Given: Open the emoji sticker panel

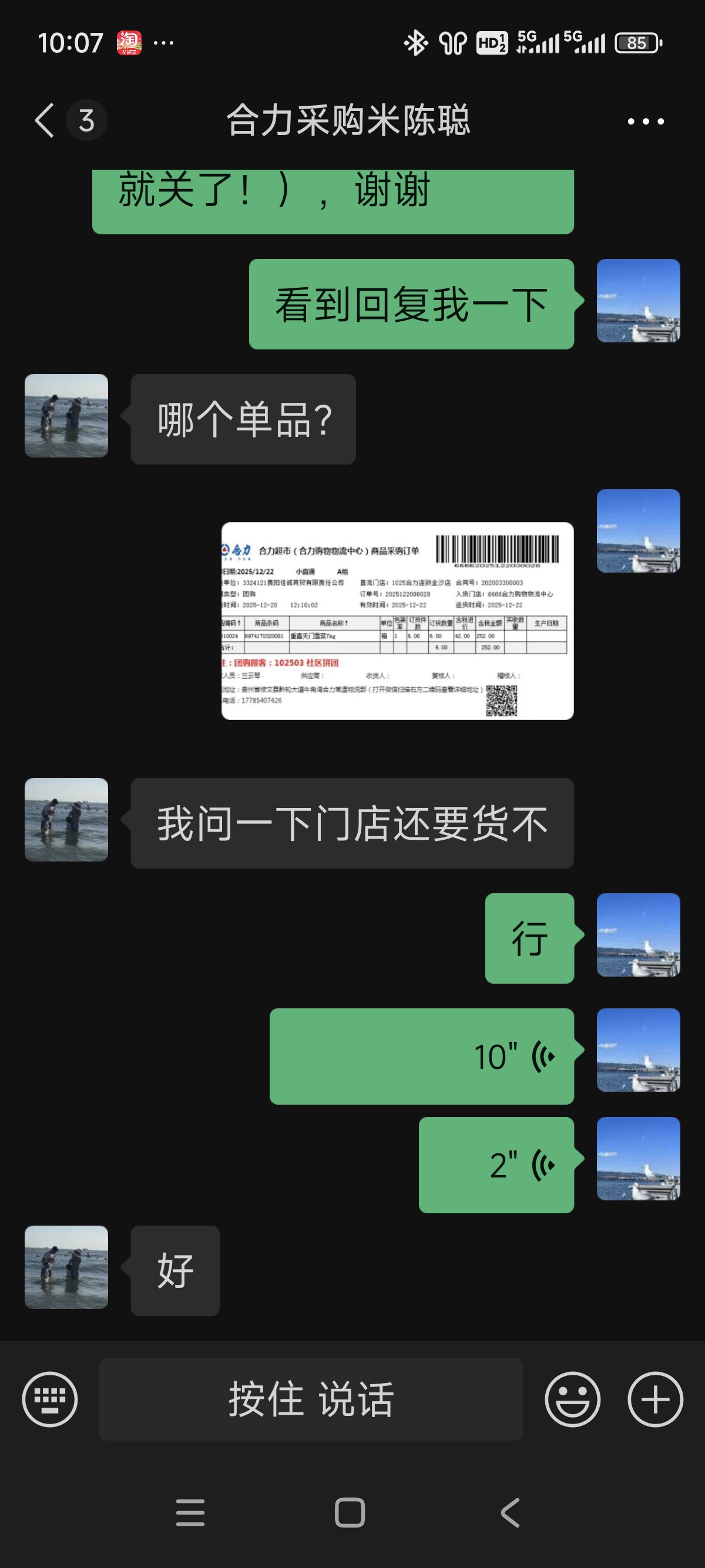Looking at the screenshot, I should tap(572, 1399).
